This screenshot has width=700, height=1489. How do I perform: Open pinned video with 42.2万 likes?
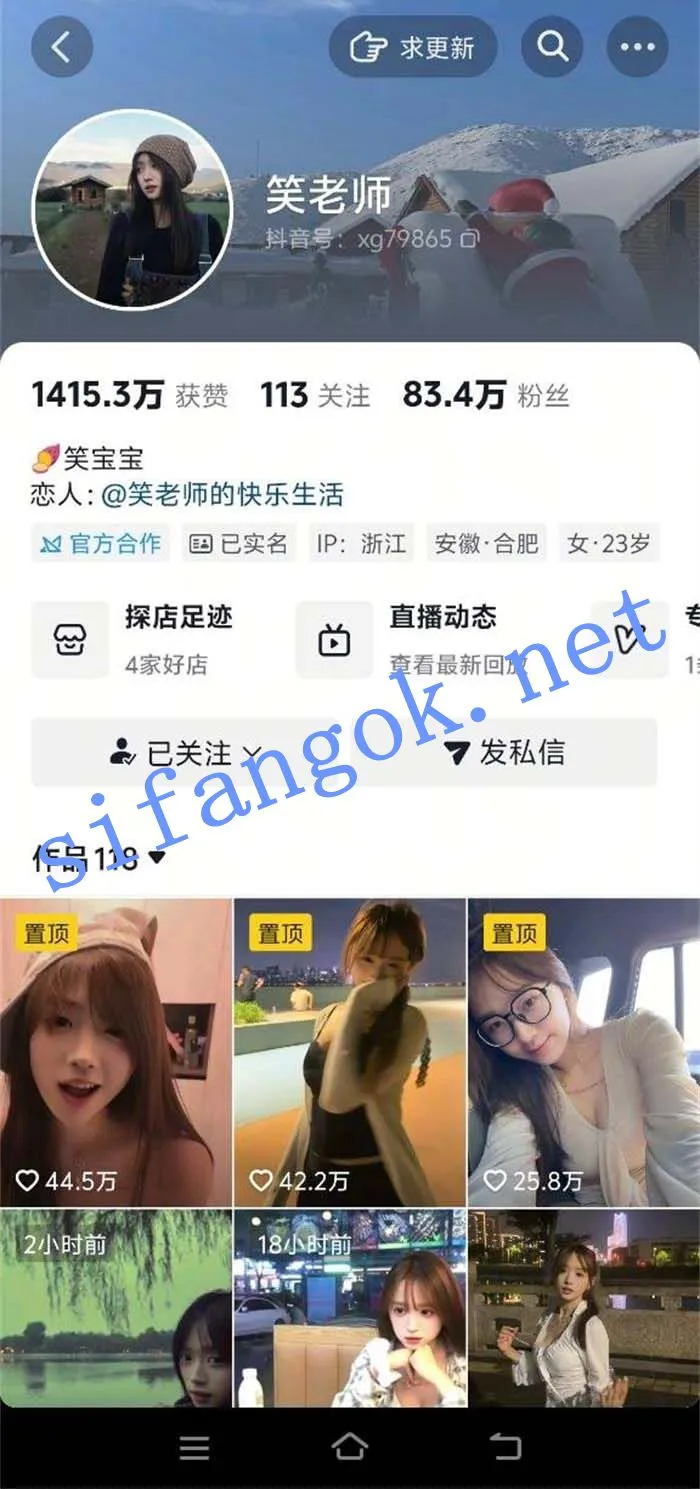[350, 1052]
